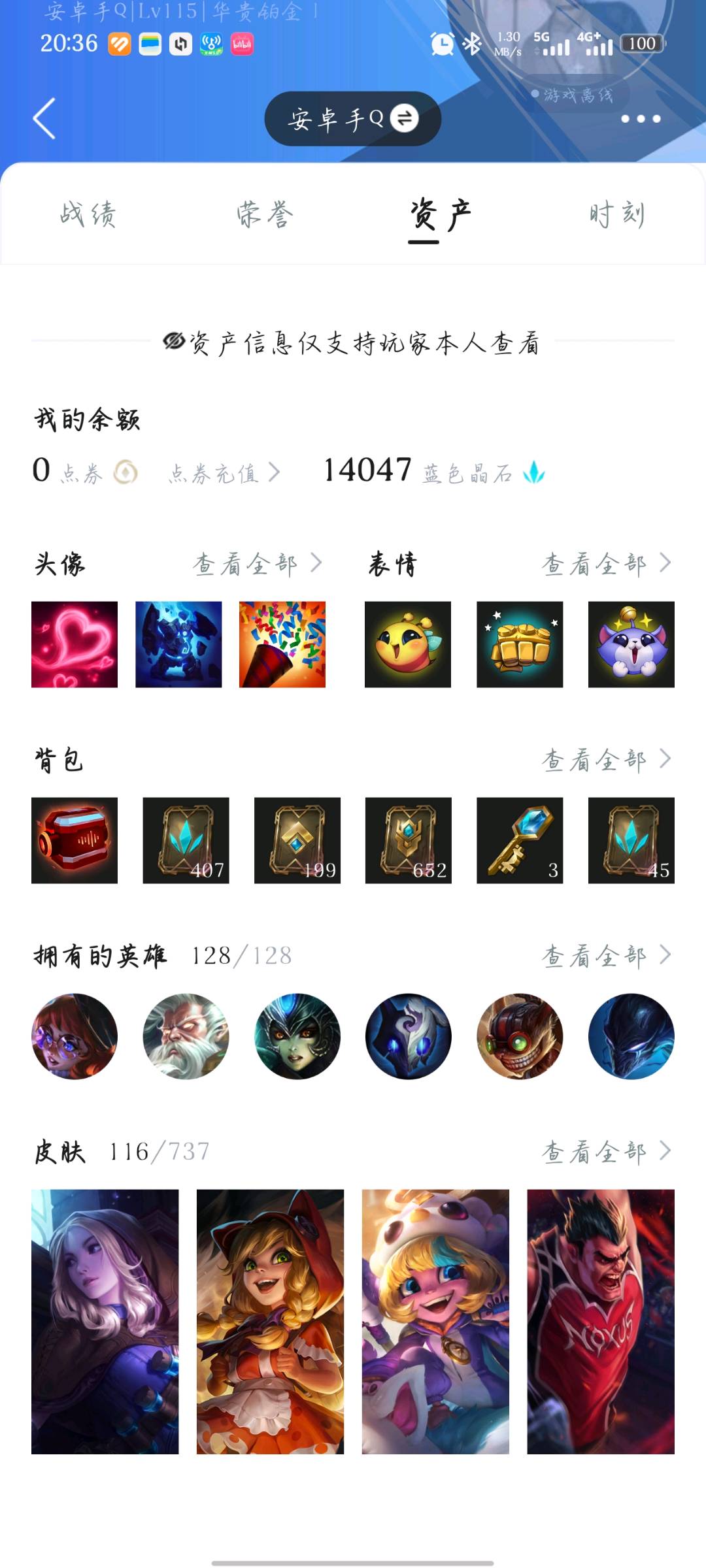The width and height of the screenshot is (706, 1568).
Task: View all owned heroes via 查看全部
Action: (607, 955)
